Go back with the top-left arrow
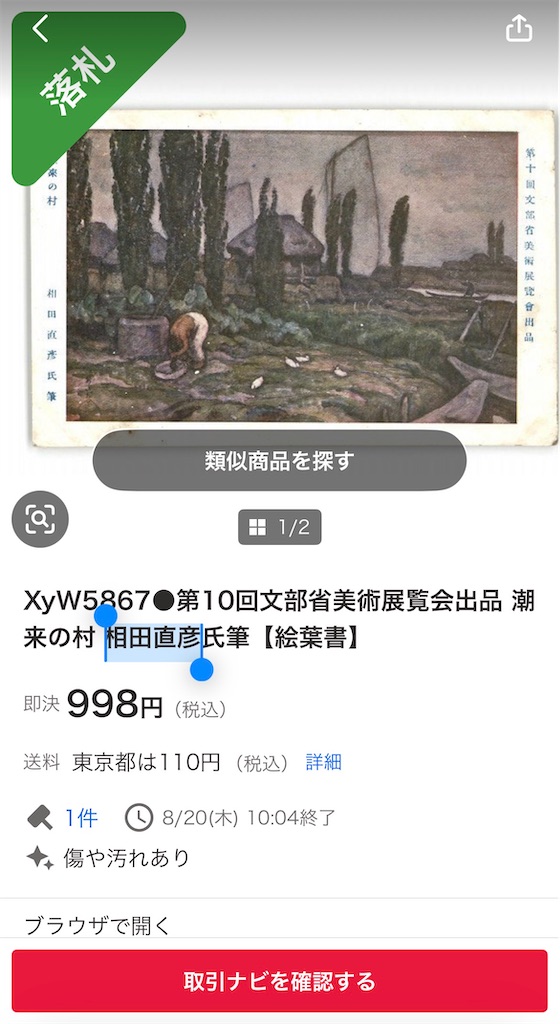560x1024 pixels. coord(40,29)
